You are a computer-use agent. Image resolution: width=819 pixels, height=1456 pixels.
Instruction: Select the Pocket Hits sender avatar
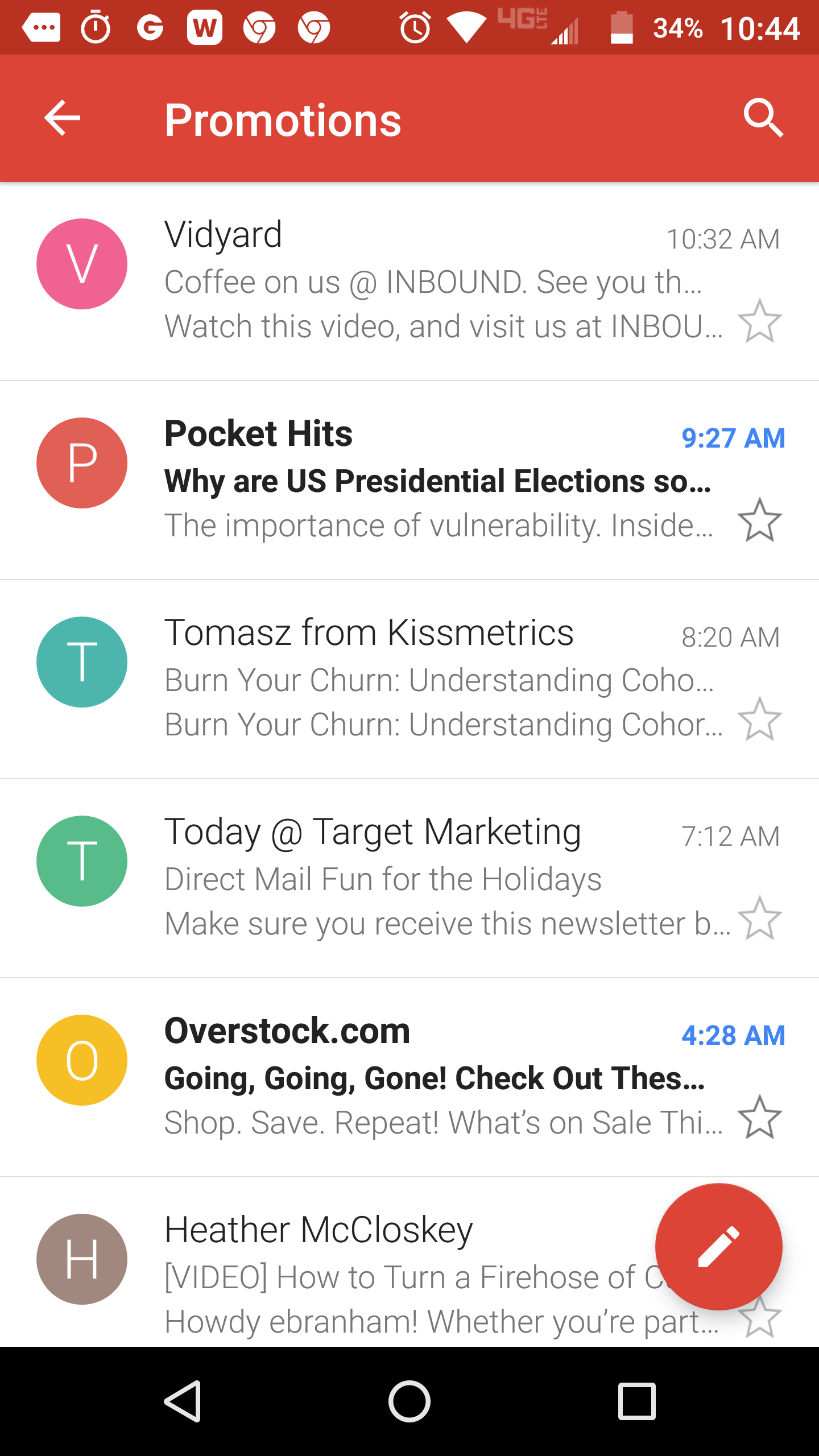[82, 463]
